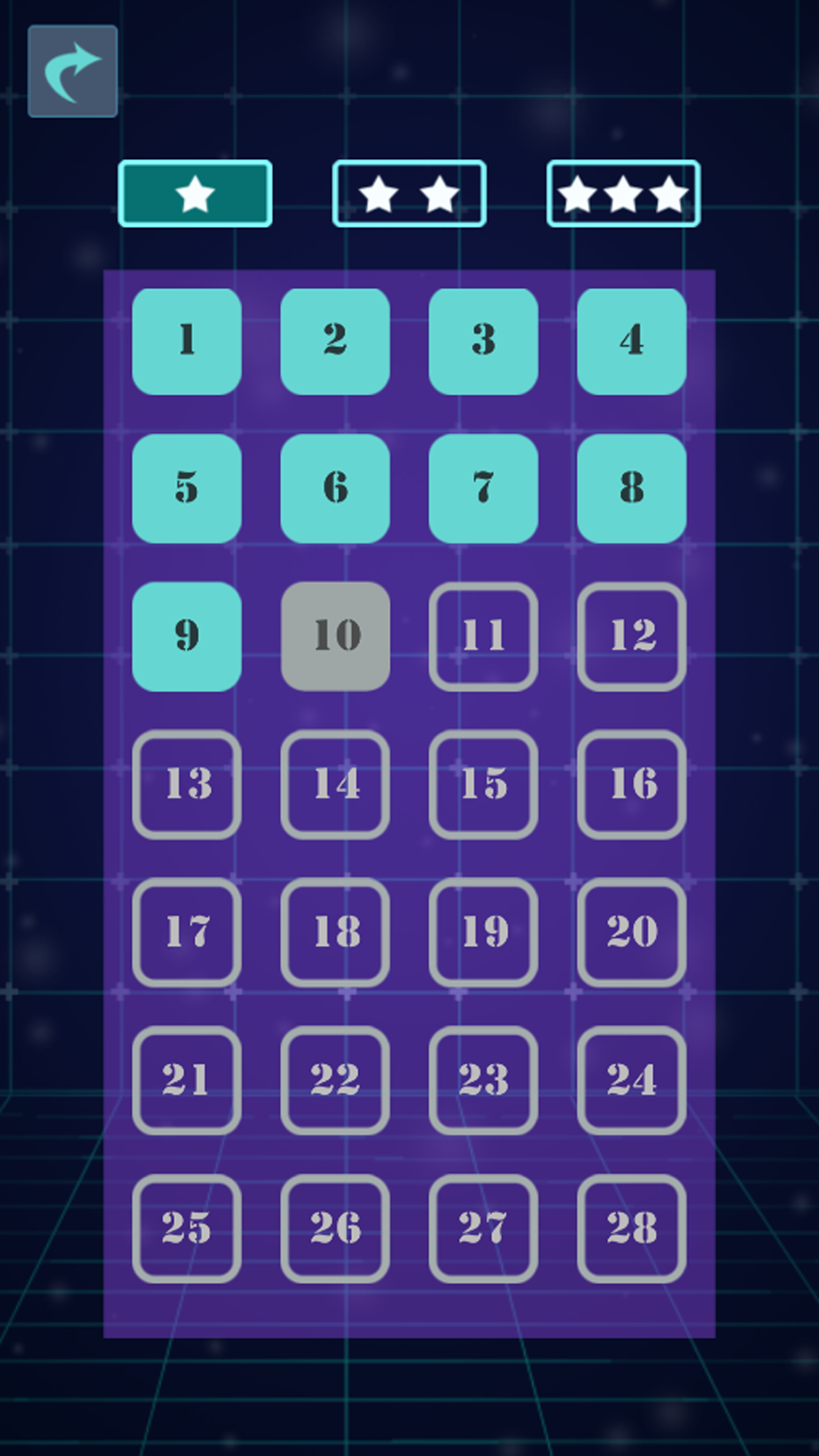This screenshot has width=819, height=1456.
Task: Select level 6
Action: click(x=335, y=489)
